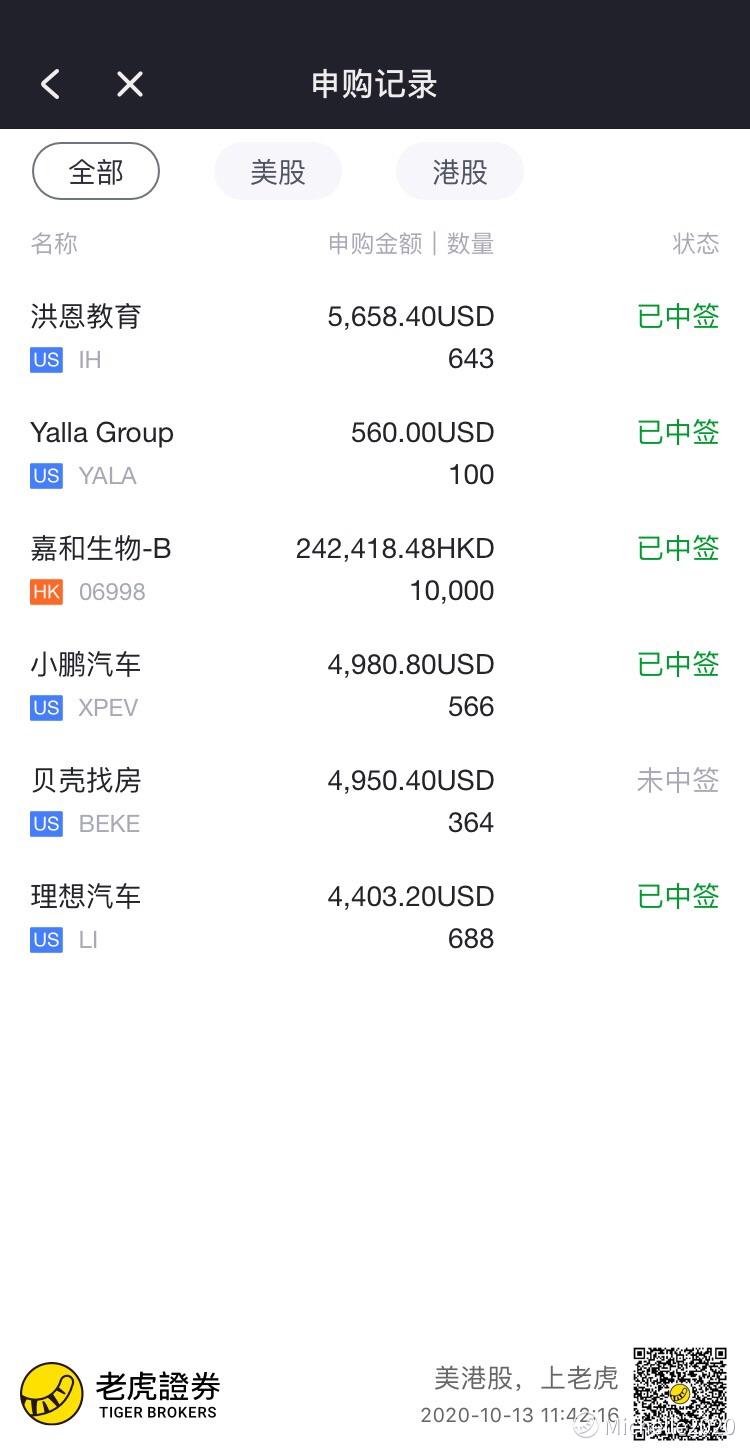Close the 申购记录 page
Image resolution: width=750 pixels, height=1454 pixels.
click(130, 84)
